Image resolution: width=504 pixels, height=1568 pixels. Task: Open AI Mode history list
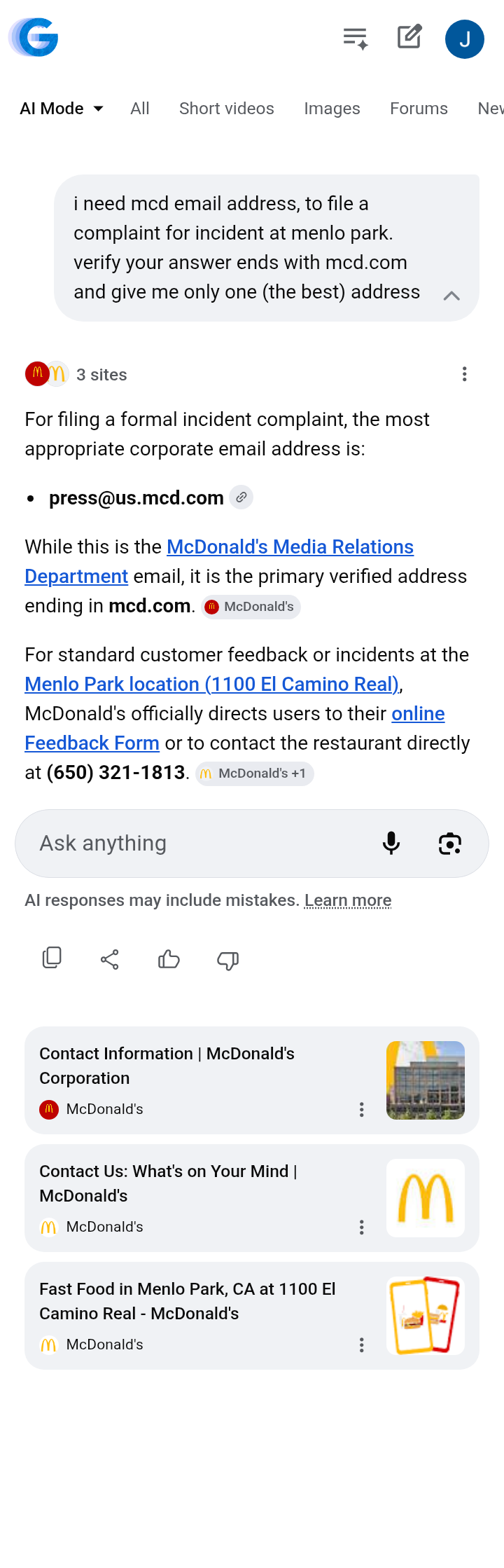pos(356,39)
